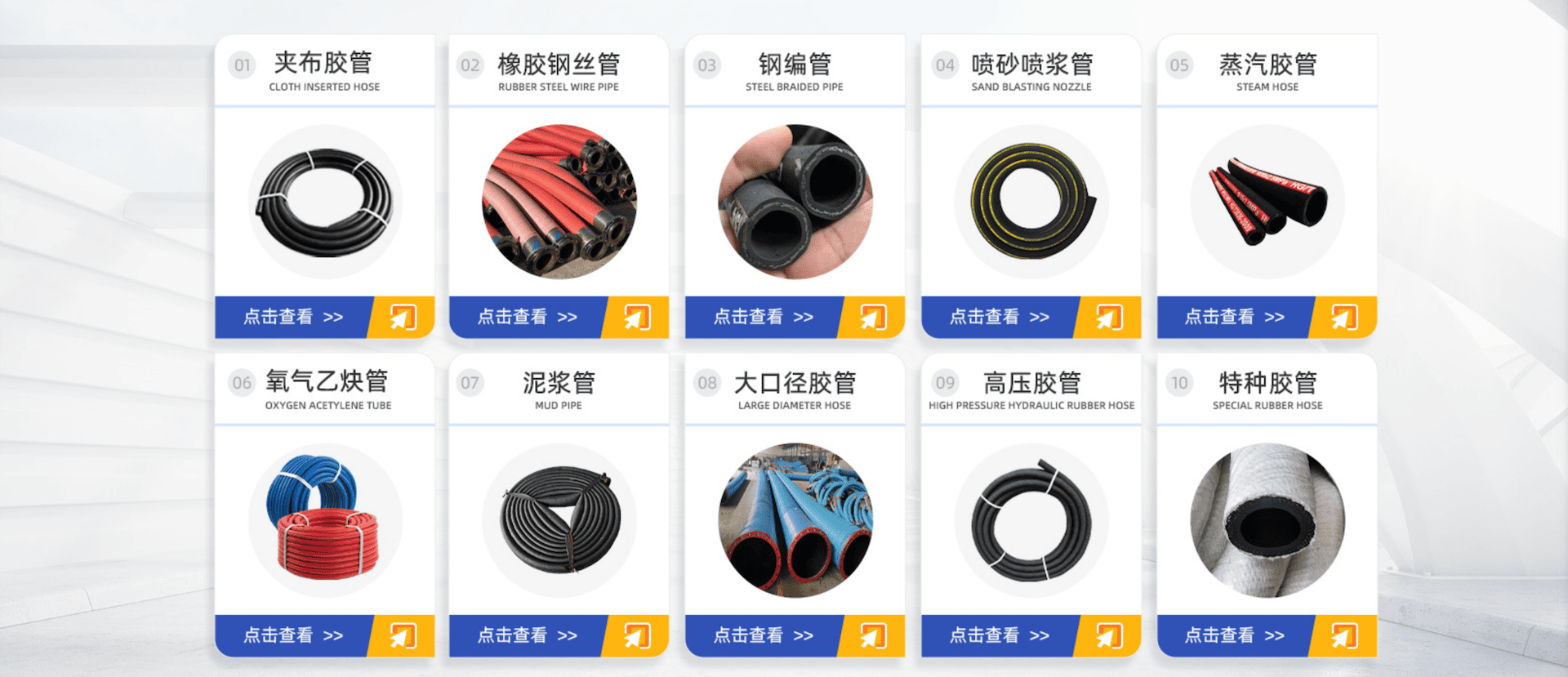The height and width of the screenshot is (677, 1568).
Task: Open the 氧气乙炔管 blue and red hose image
Action: coord(325,520)
